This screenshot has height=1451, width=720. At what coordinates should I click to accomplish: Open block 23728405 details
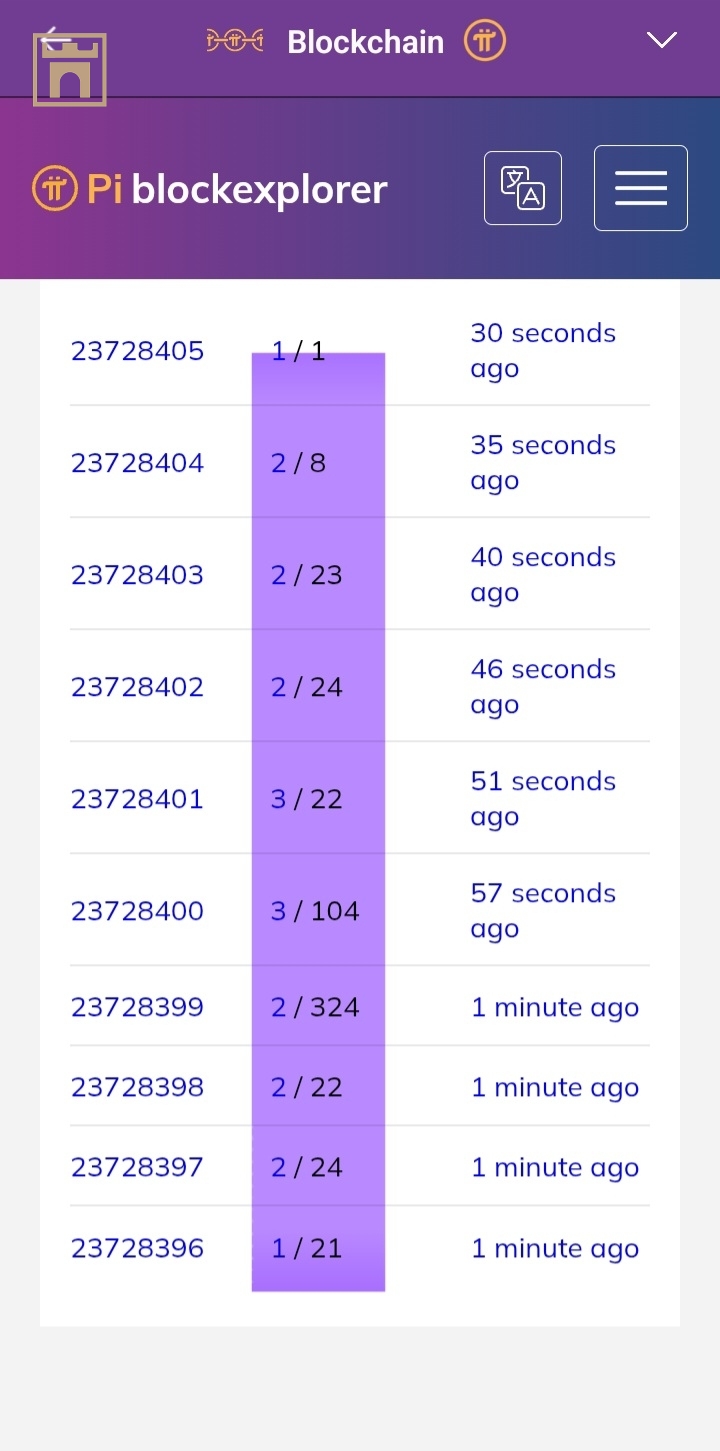pos(137,351)
